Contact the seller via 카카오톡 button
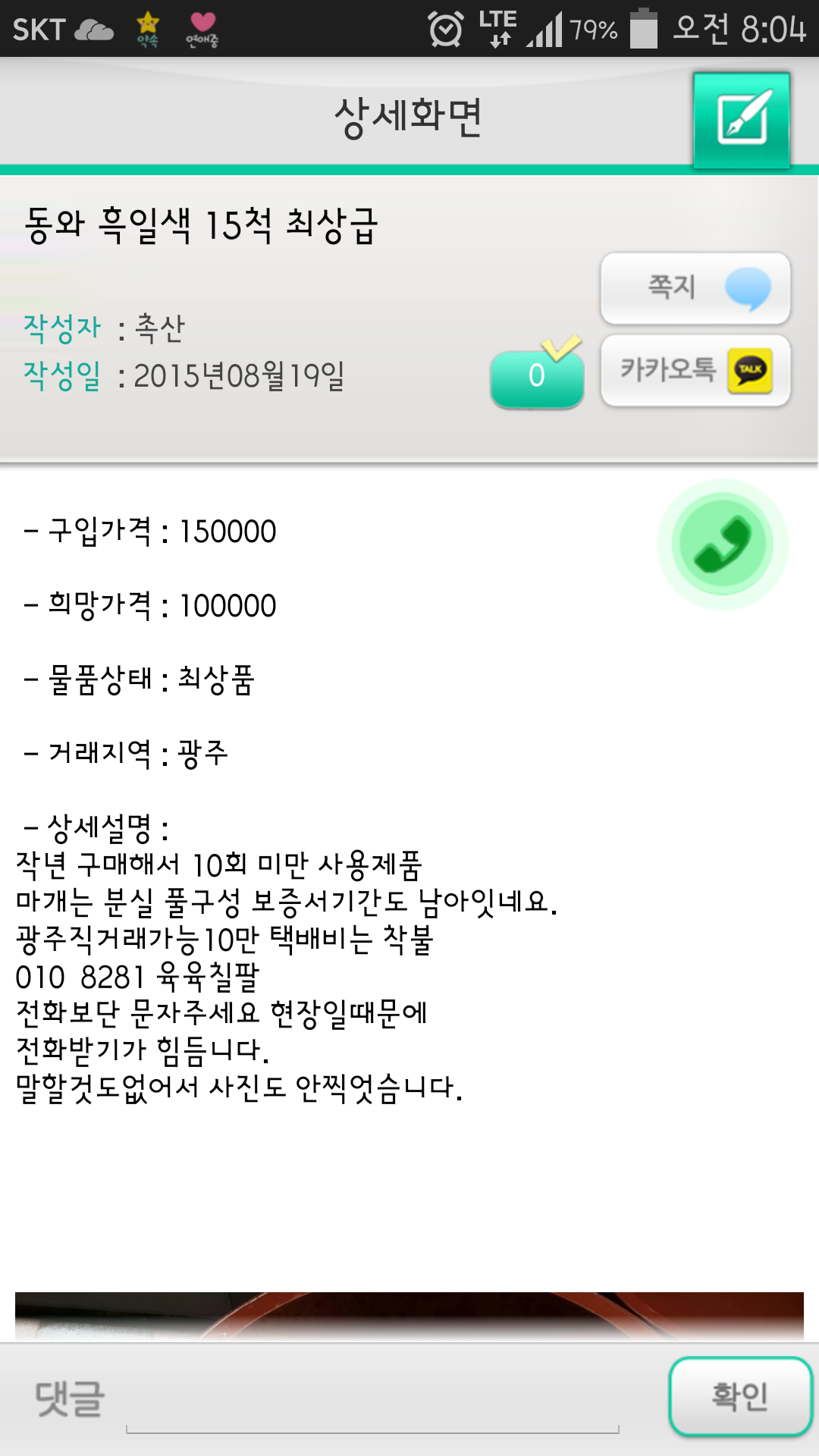Image resolution: width=819 pixels, height=1456 pixels. [x=695, y=371]
